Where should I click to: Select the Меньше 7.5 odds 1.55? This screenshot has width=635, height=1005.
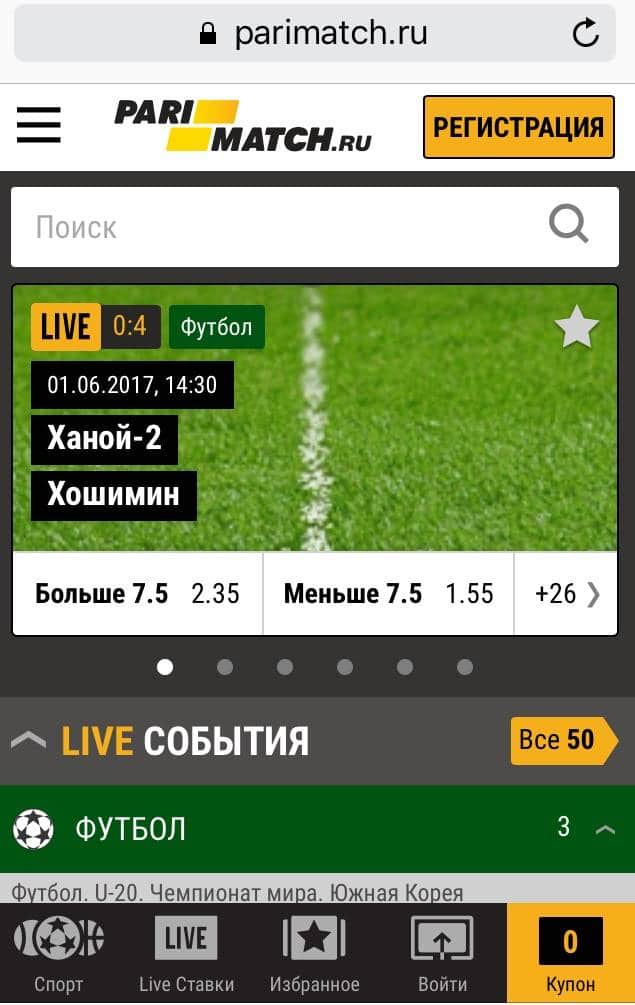pyautogui.click(x=388, y=594)
